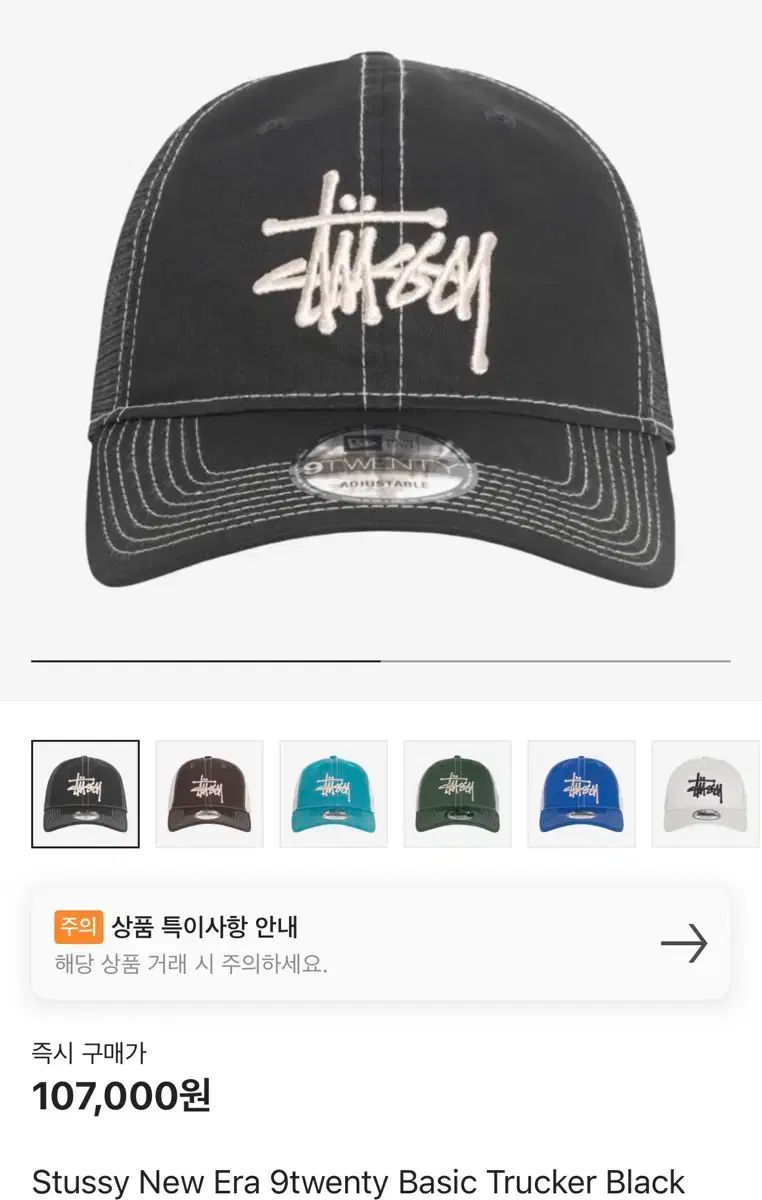Image resolution: width=762 pixels, height=1200 pixels.
Task: Show the white cap thumbnail
Action: pyautogui.click(x=705, y=794)
